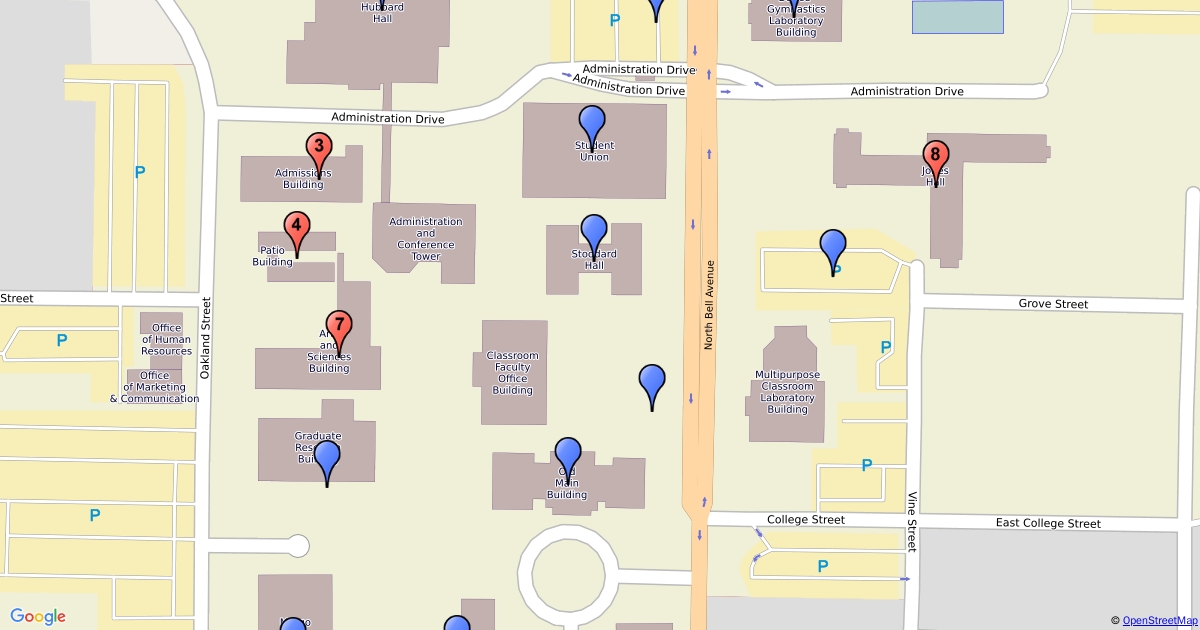Select red marker 8 on Jones Hall
The image size is (1200, 630).
tap(935, 158)
